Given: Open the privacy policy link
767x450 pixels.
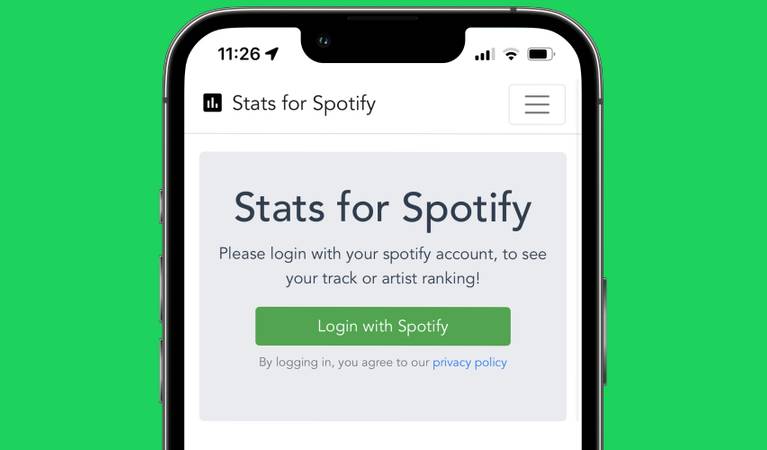Looking at the screenshot, I should coord(469,363).
